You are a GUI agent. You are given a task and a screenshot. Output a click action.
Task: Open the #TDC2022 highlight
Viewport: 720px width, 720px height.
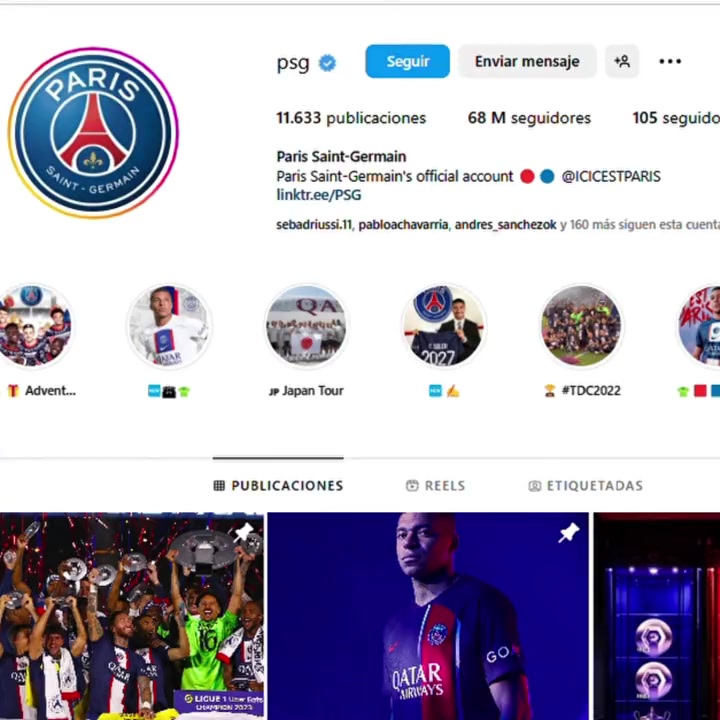point(581,327)
